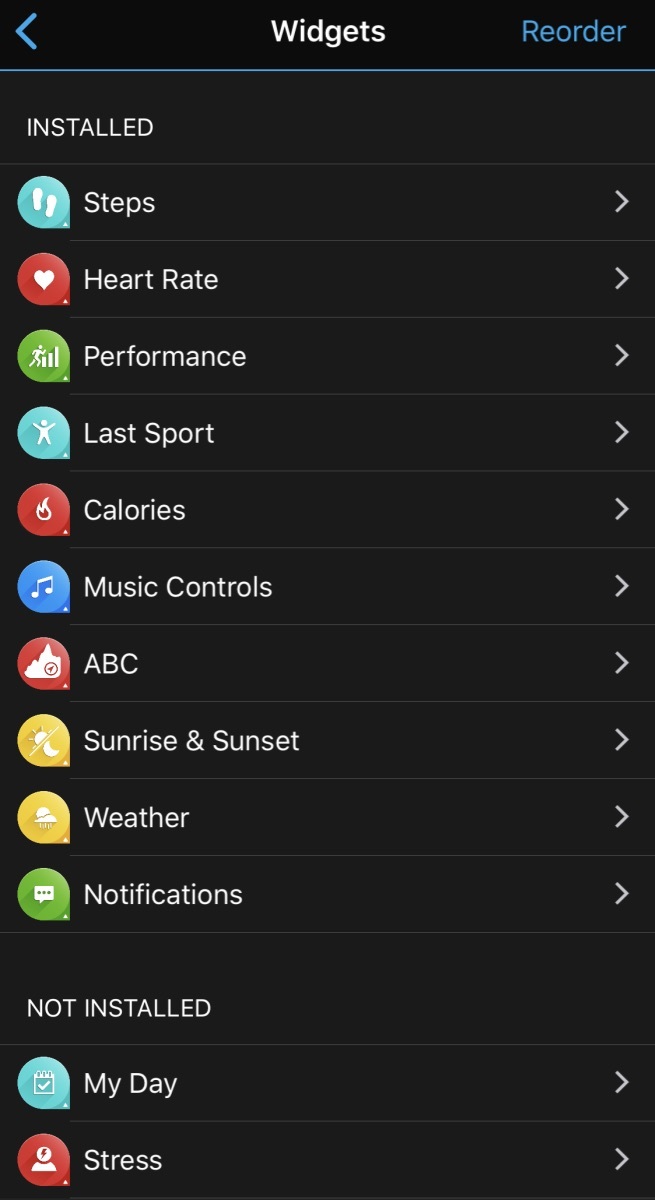655x1200 pixels.
Task: Tap Reorder to rearrange widgets
Action: (x=574, y=31)
